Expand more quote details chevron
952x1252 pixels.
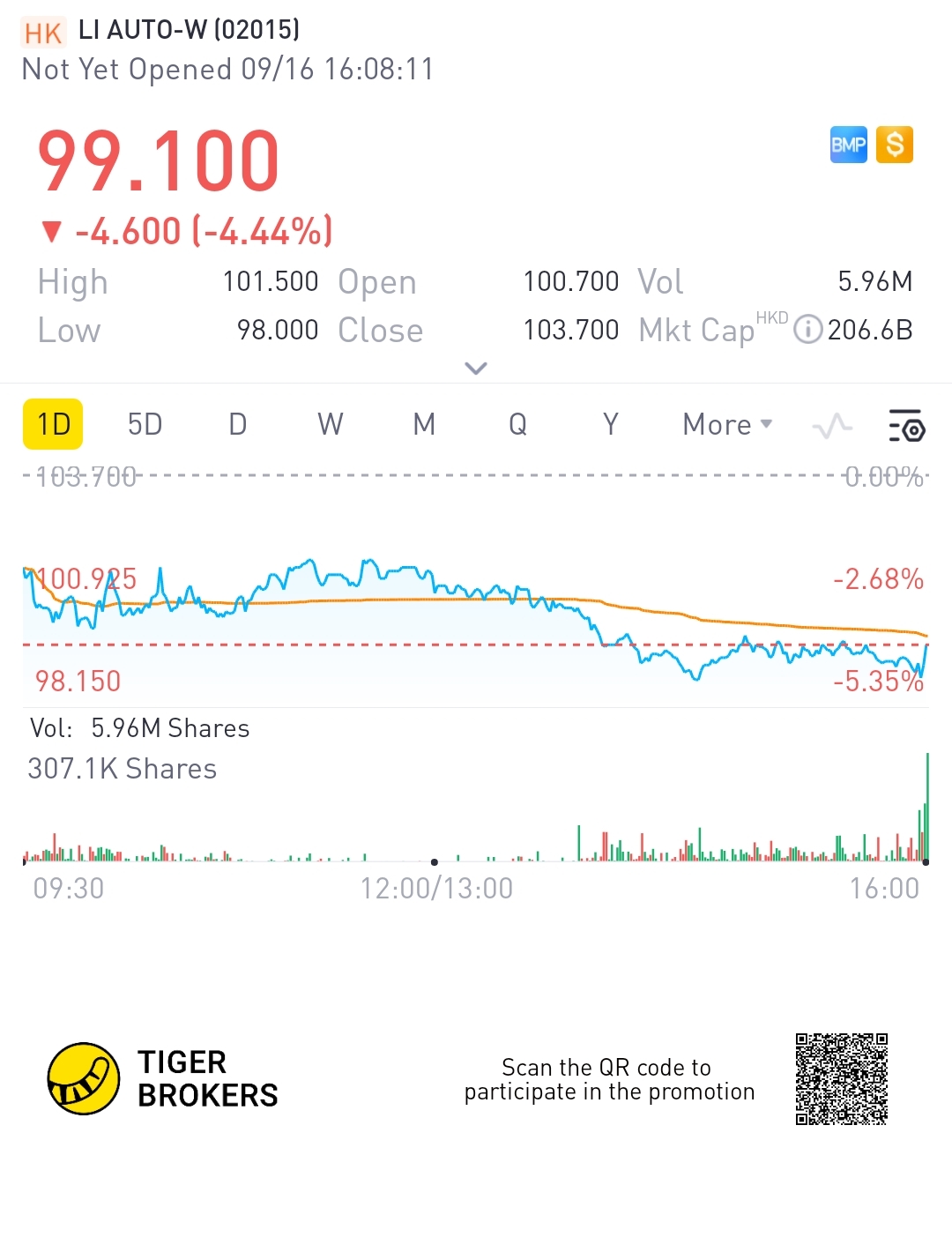476,369
